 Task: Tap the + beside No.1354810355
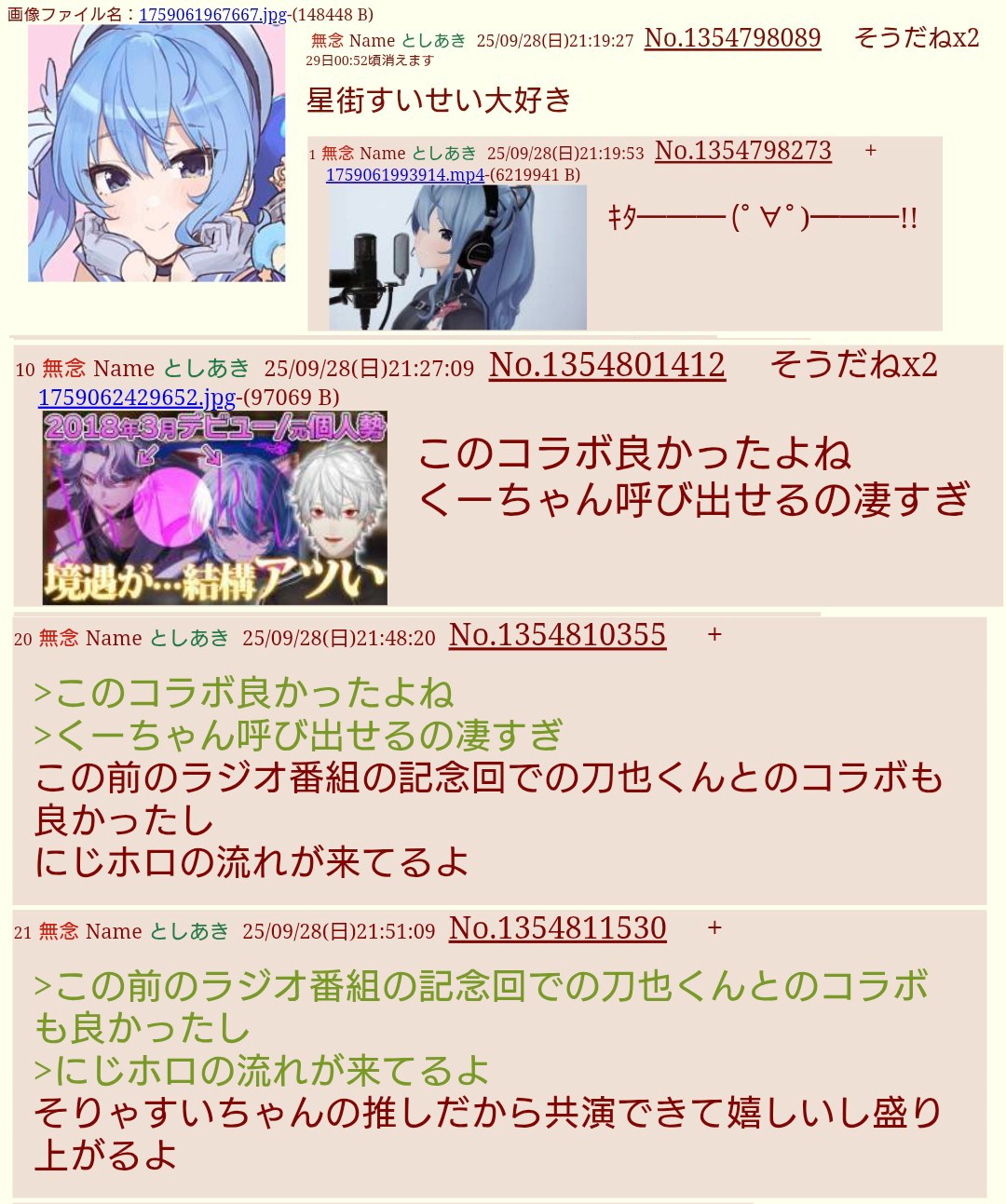[x=714, y=635]
